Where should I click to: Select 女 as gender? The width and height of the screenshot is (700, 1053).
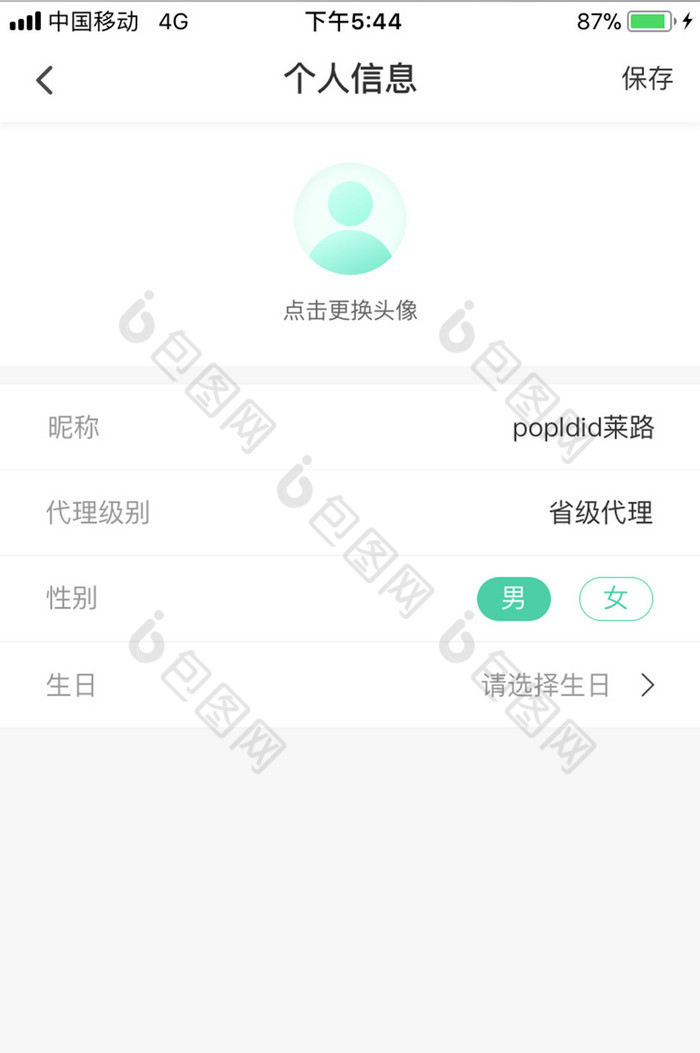click(616, 599)
